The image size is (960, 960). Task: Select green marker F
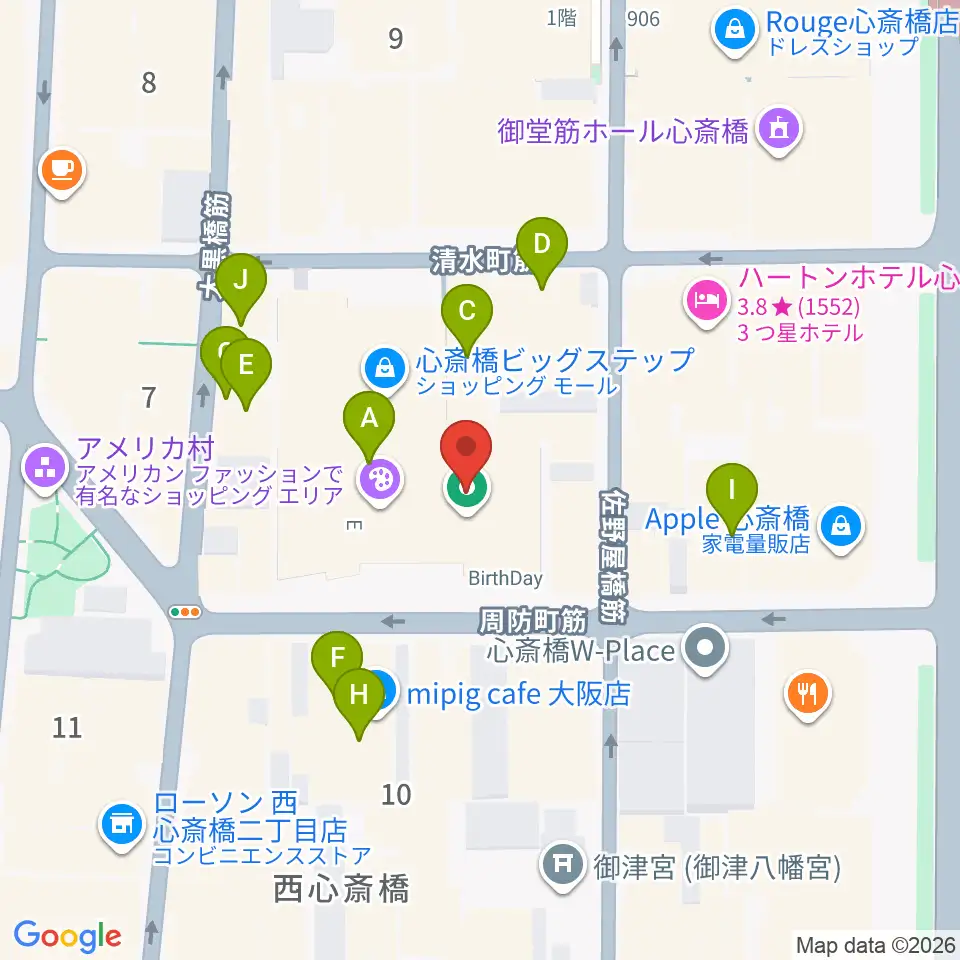(x=337, y=659)
